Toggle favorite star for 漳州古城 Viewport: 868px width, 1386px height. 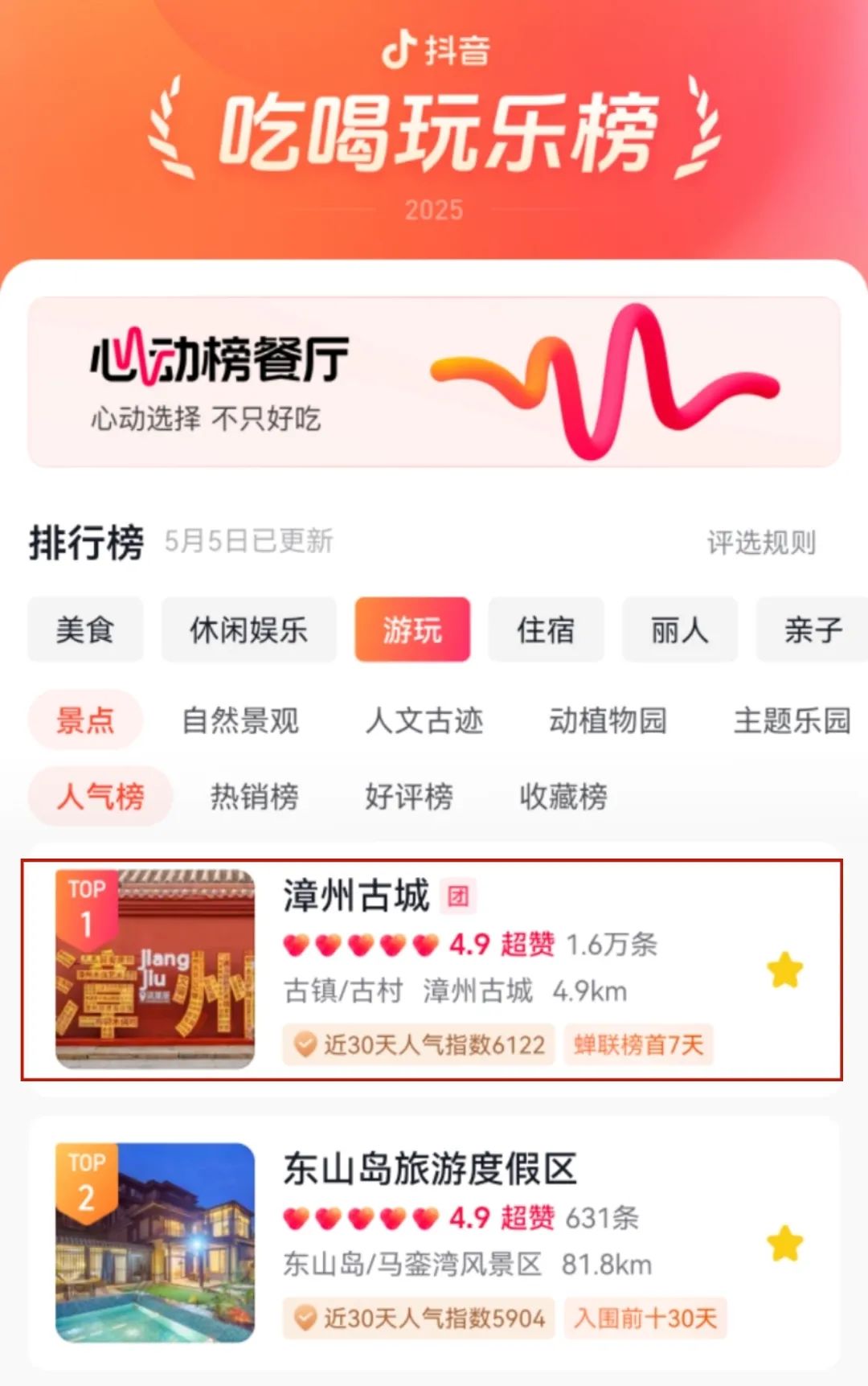[x=785, y=970]
